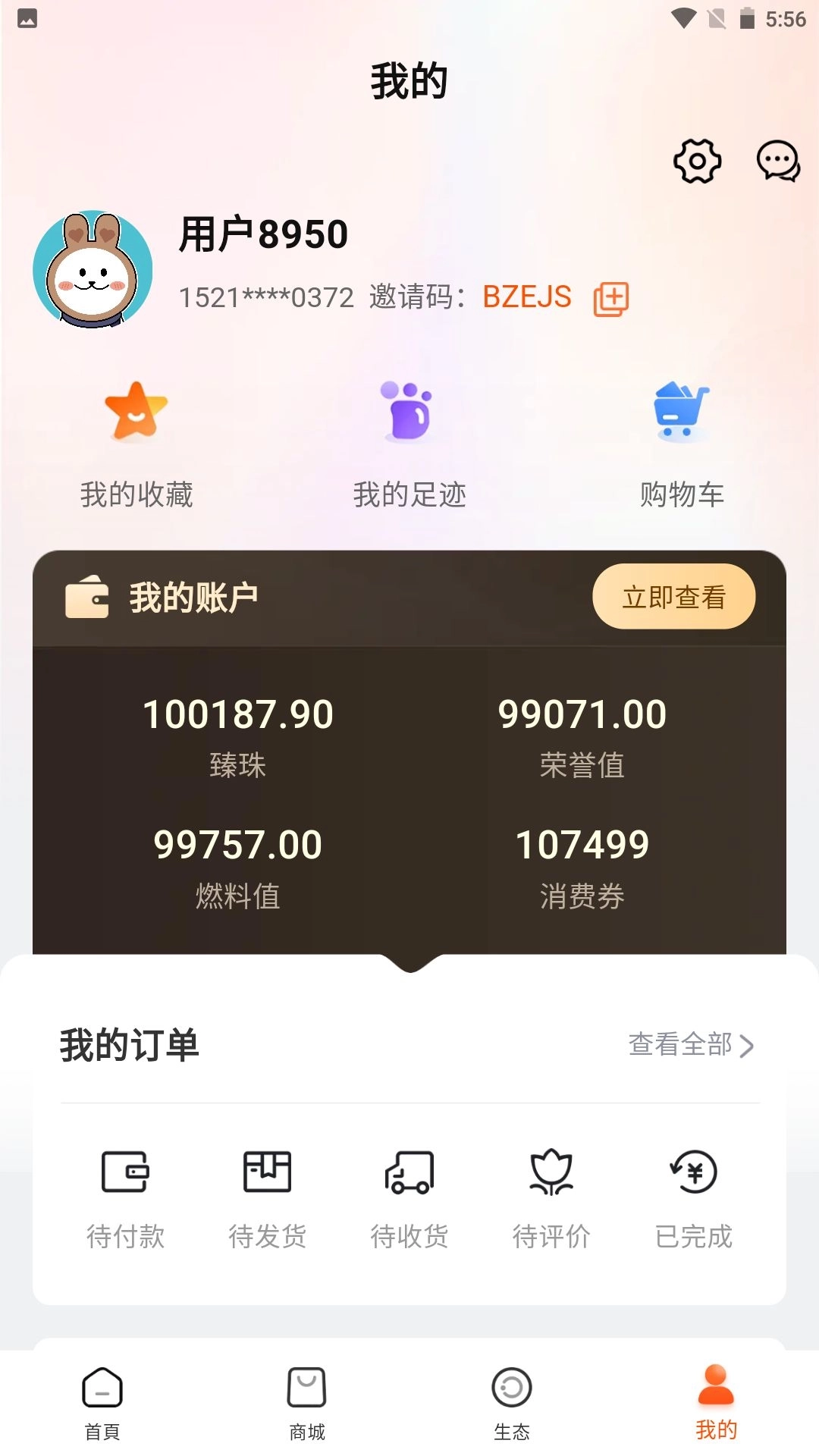The image size is (819, 1456).
Task: Open 待收货 delivery truck icon
Action: pos(409,1172)
